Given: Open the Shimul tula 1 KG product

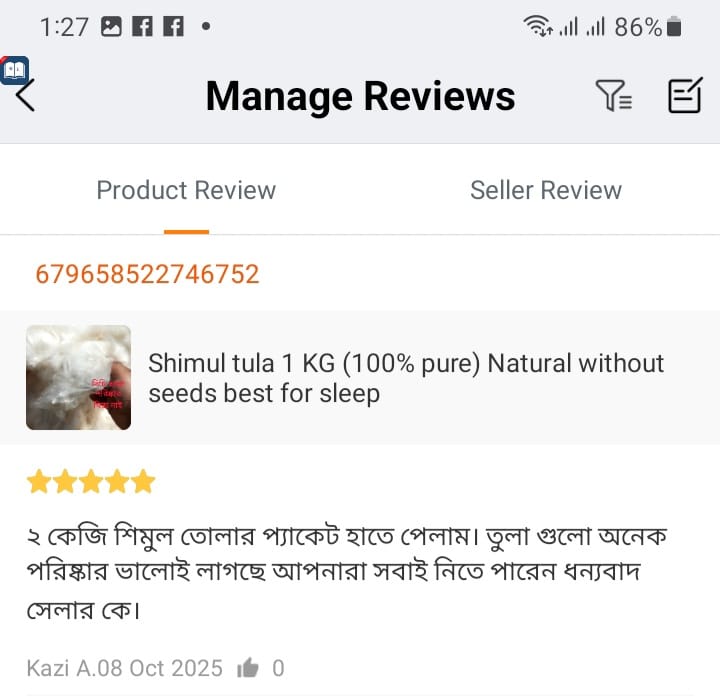Looking at the screenshot, I should pos(406,378).
